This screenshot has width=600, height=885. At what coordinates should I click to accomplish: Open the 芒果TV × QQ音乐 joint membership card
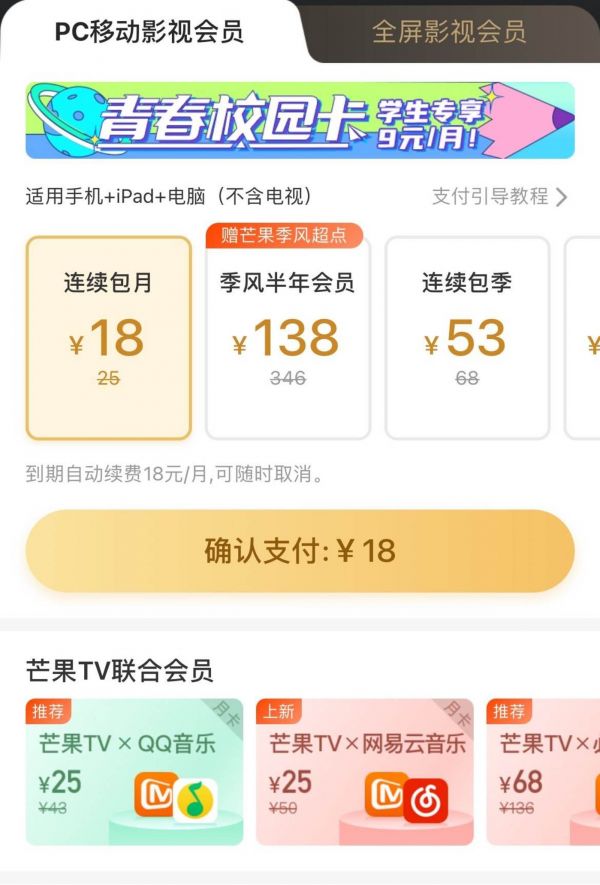point(134,772)
